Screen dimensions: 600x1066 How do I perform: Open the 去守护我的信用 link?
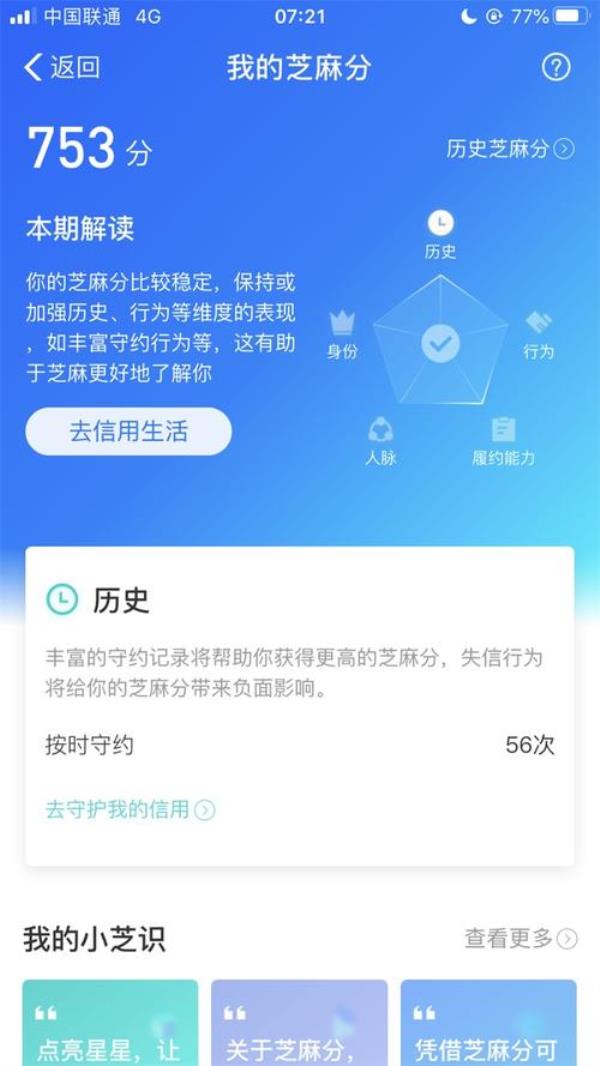click(130, 809)
